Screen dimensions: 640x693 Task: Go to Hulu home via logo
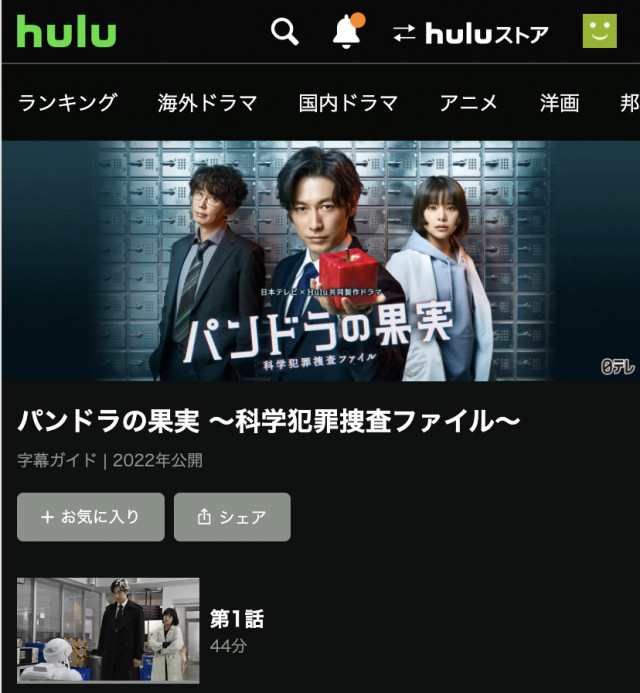(x=66, y=32)
